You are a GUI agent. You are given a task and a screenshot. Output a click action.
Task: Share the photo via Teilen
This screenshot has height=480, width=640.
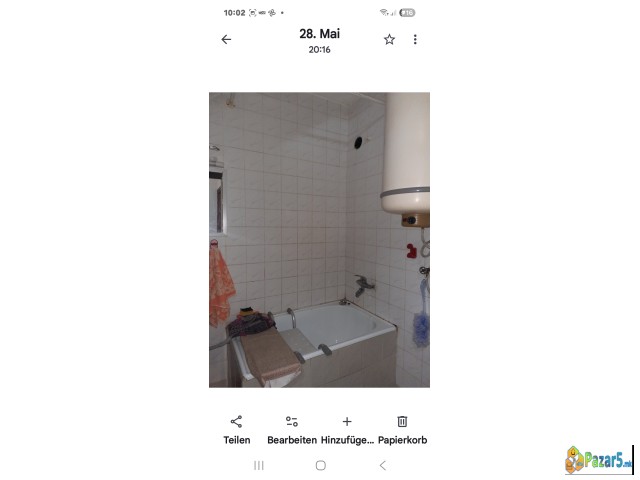(x=236, y=429)
